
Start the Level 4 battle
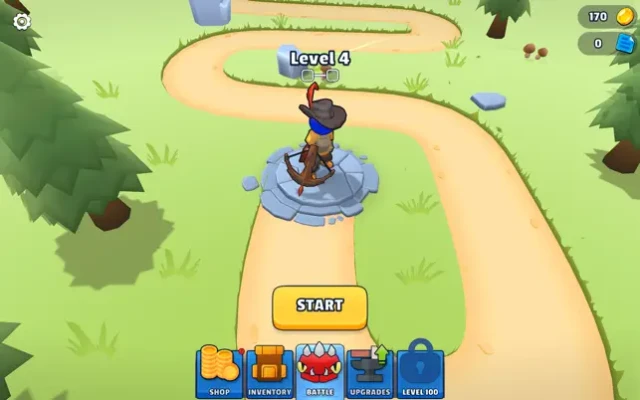pos(320,306)
